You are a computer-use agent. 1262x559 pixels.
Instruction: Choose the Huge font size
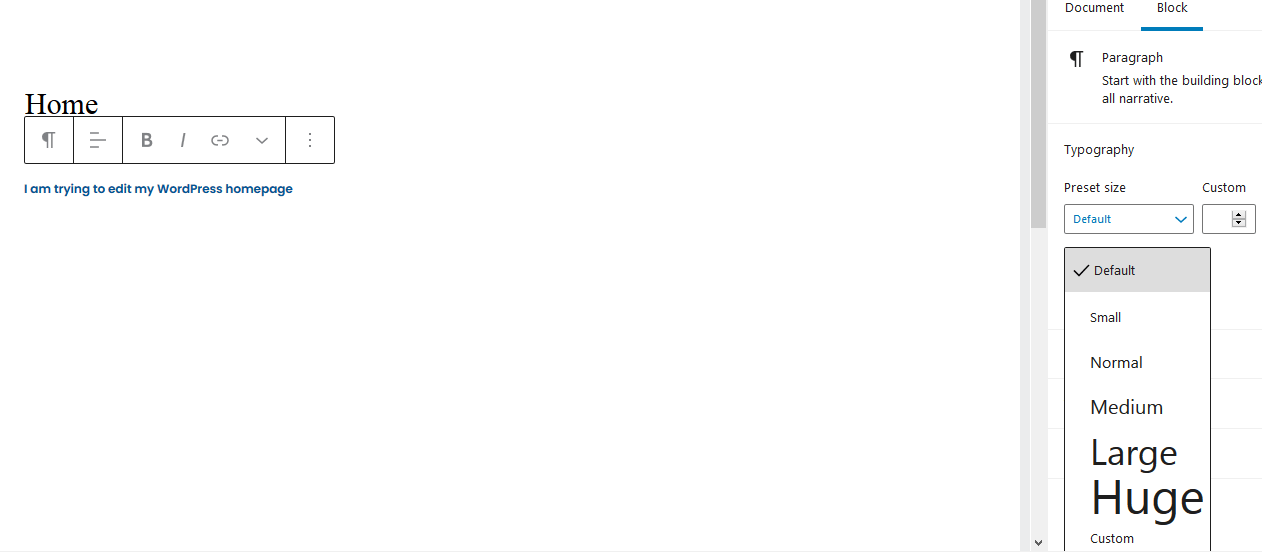coord(1146,498)
